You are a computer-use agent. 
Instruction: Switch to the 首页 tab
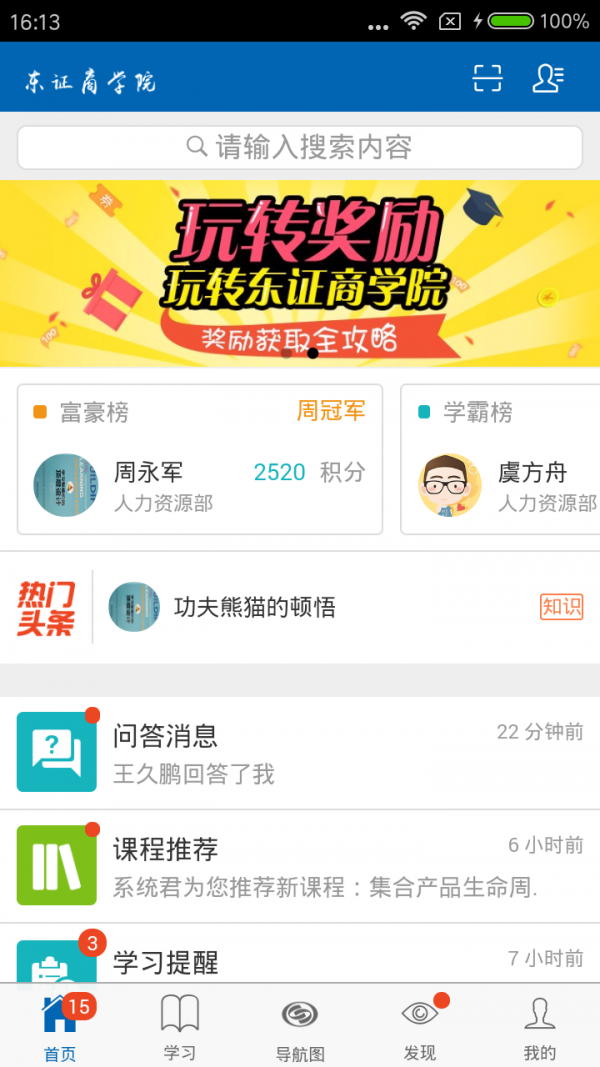click(x=60, y=1027)
